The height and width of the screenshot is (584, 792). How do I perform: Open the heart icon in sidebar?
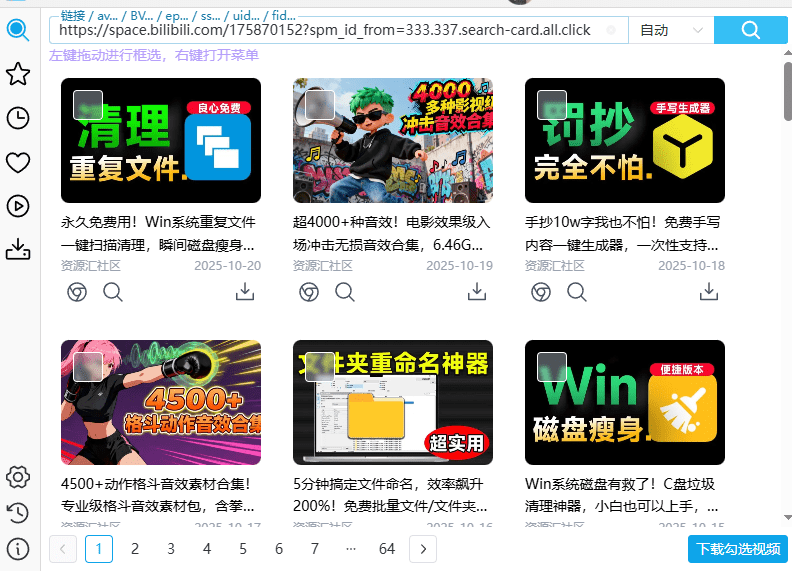pyautogui.click(x=17, y=162)
